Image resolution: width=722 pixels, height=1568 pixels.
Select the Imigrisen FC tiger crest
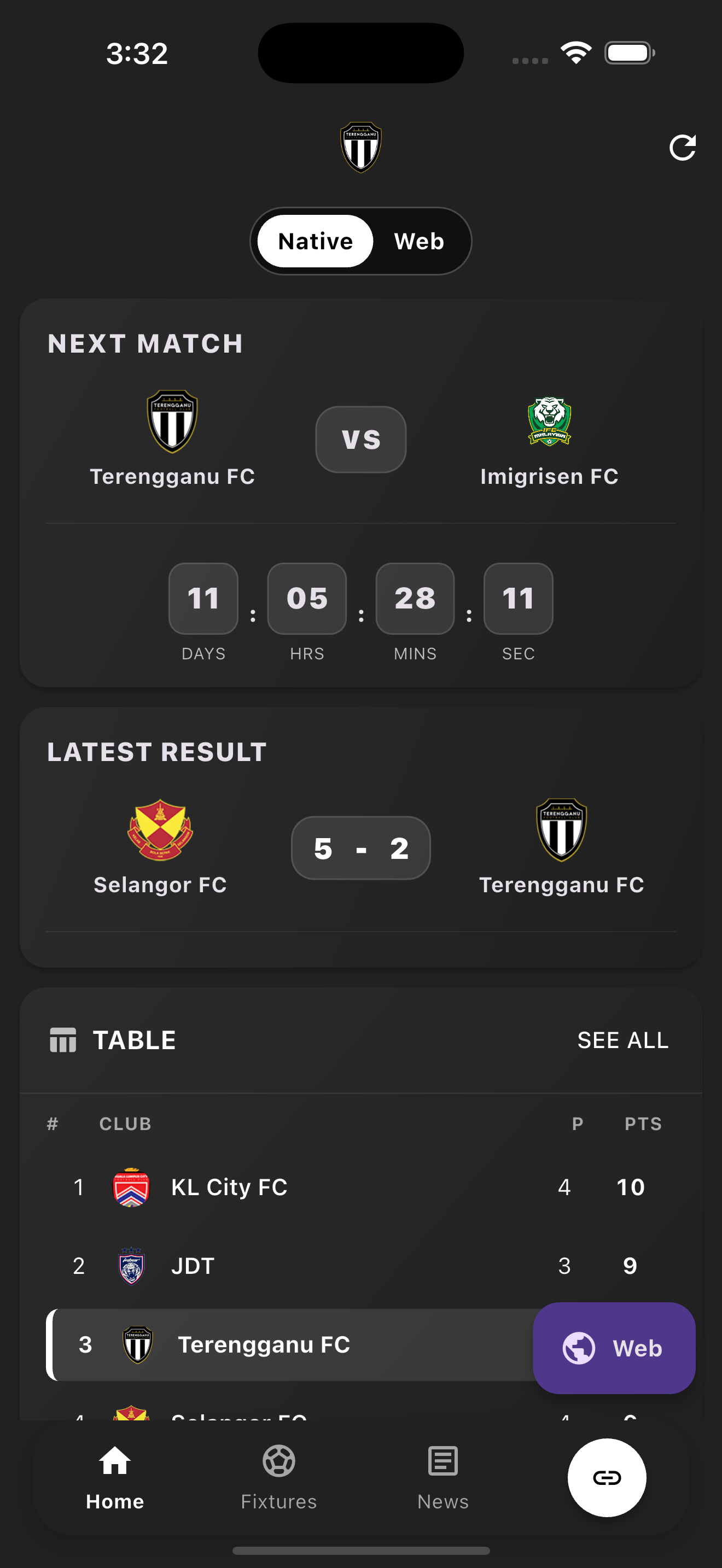(549, 420)
